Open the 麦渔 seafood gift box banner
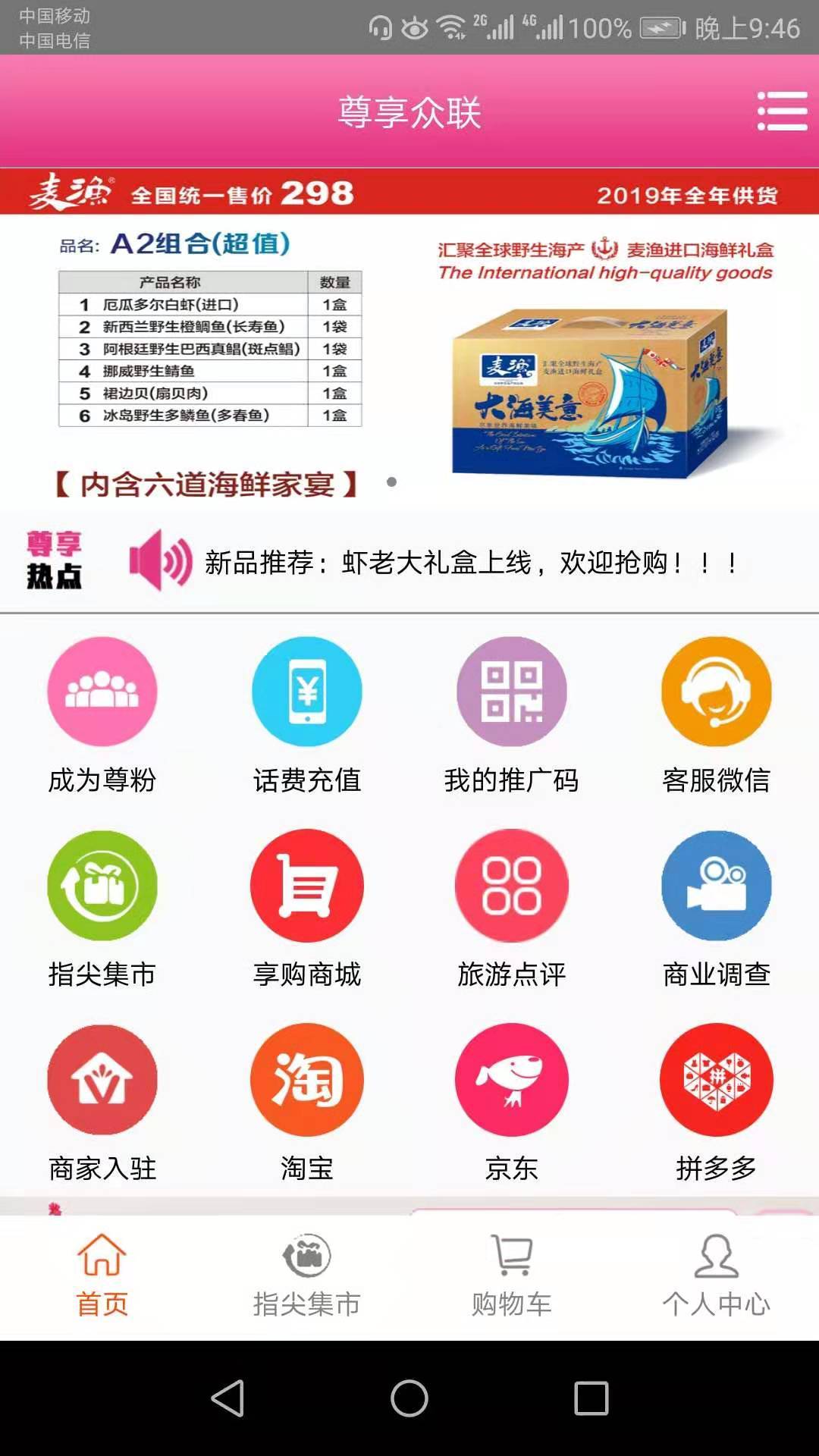Screen dimensions: 819x1456 (409, 341)
